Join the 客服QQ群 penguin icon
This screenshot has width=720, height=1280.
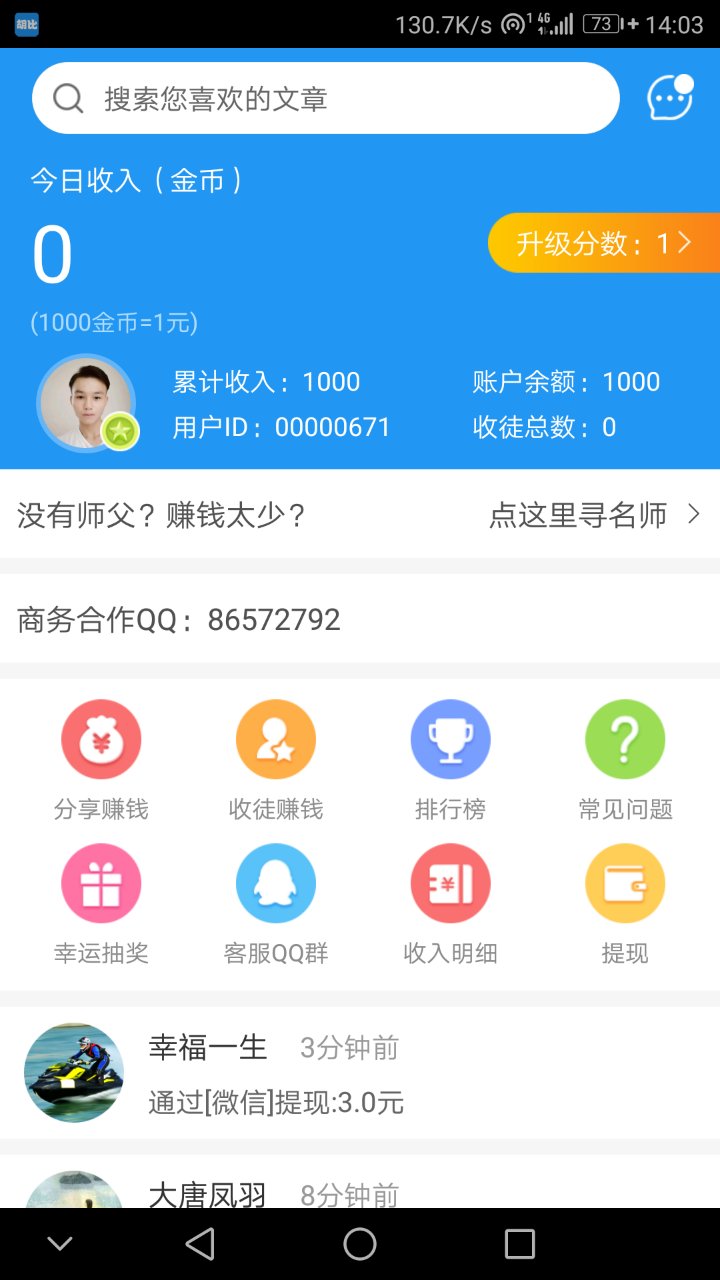click(275, 883)
